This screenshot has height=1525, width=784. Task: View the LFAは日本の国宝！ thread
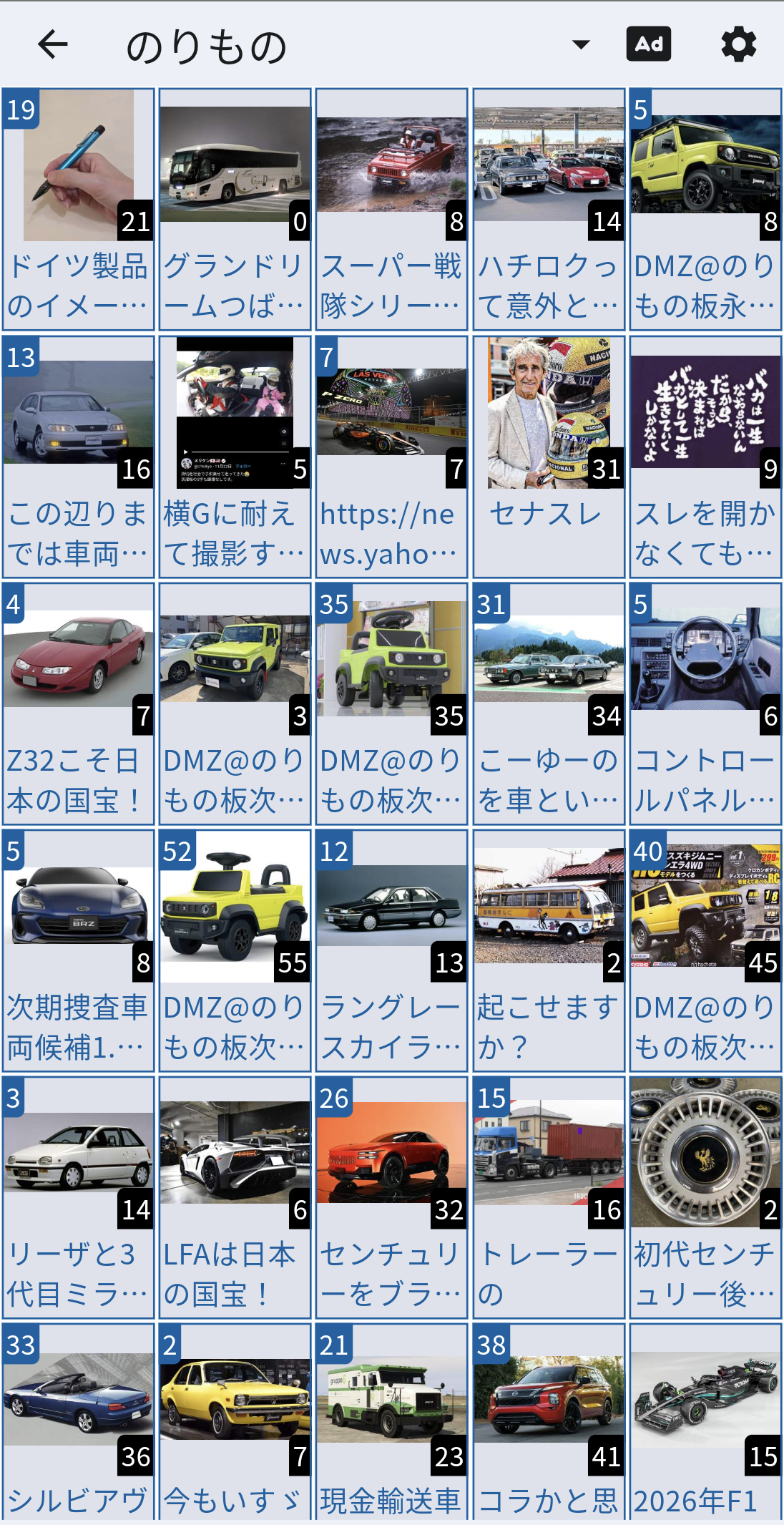(235, 1197)
